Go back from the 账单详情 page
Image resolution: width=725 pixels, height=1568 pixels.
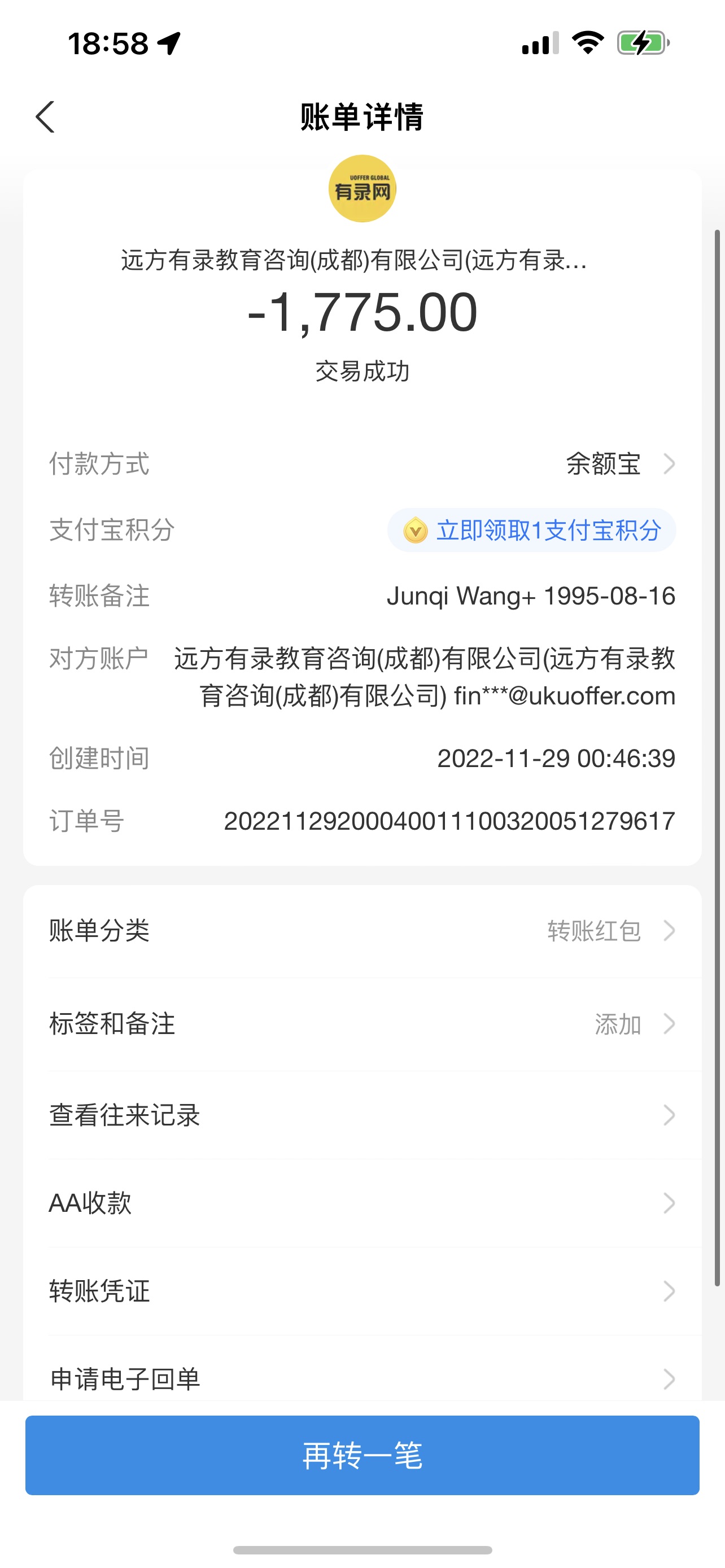tap(46, 117)
